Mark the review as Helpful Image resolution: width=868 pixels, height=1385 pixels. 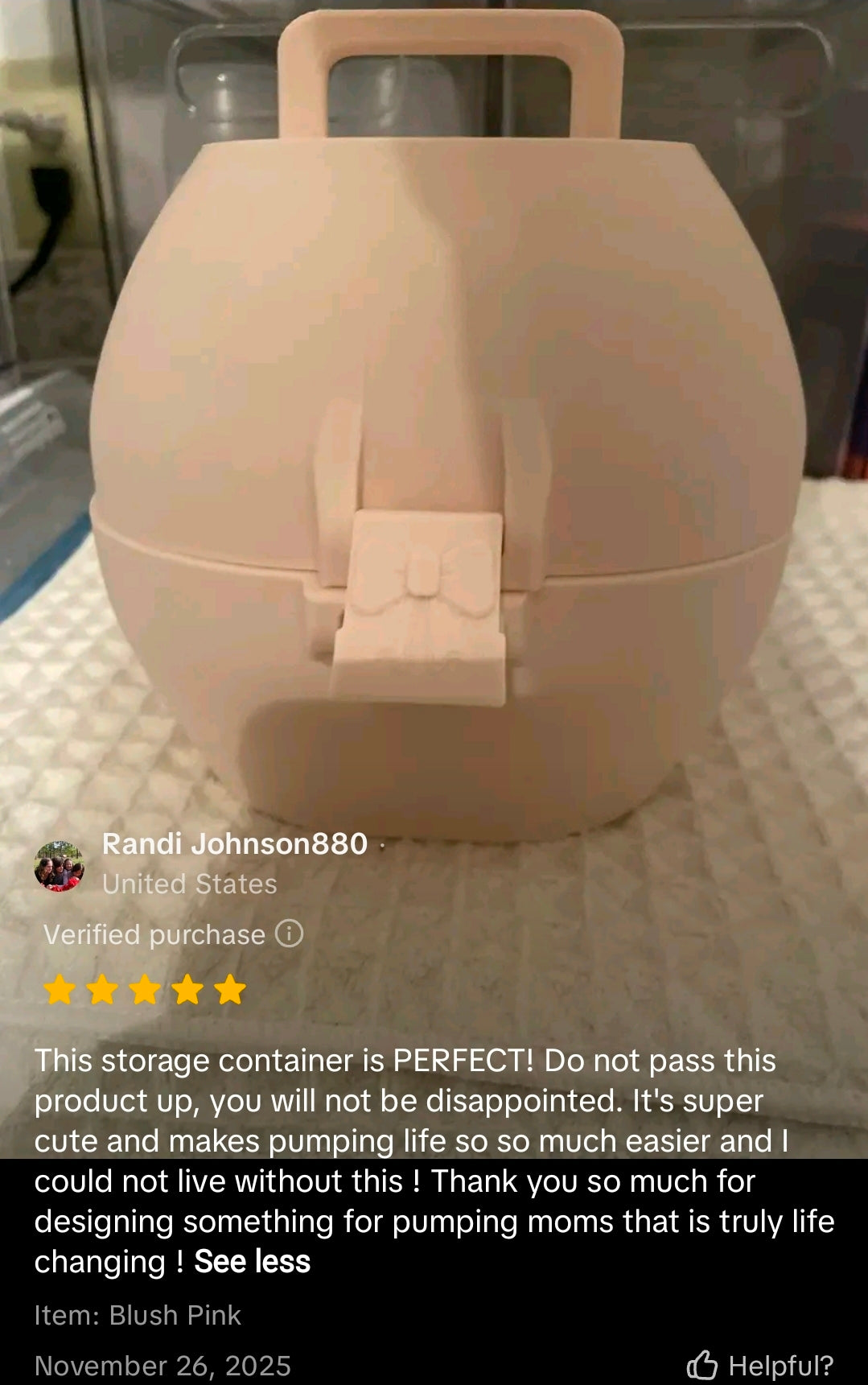click(x=759, y=1365)
